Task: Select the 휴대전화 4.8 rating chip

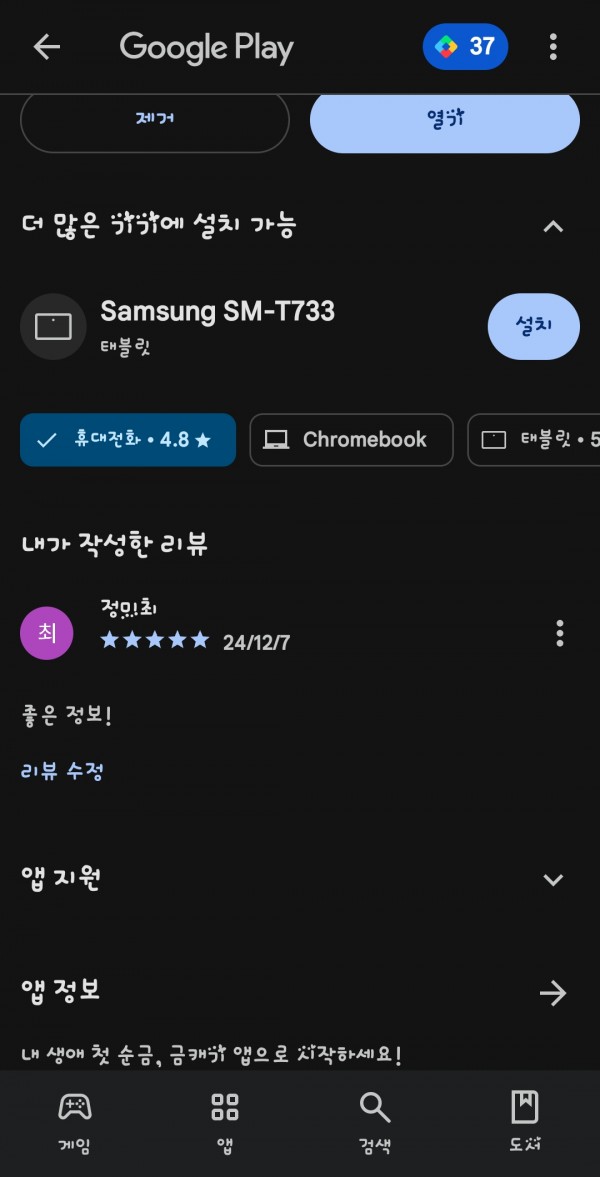Action: 128,440
